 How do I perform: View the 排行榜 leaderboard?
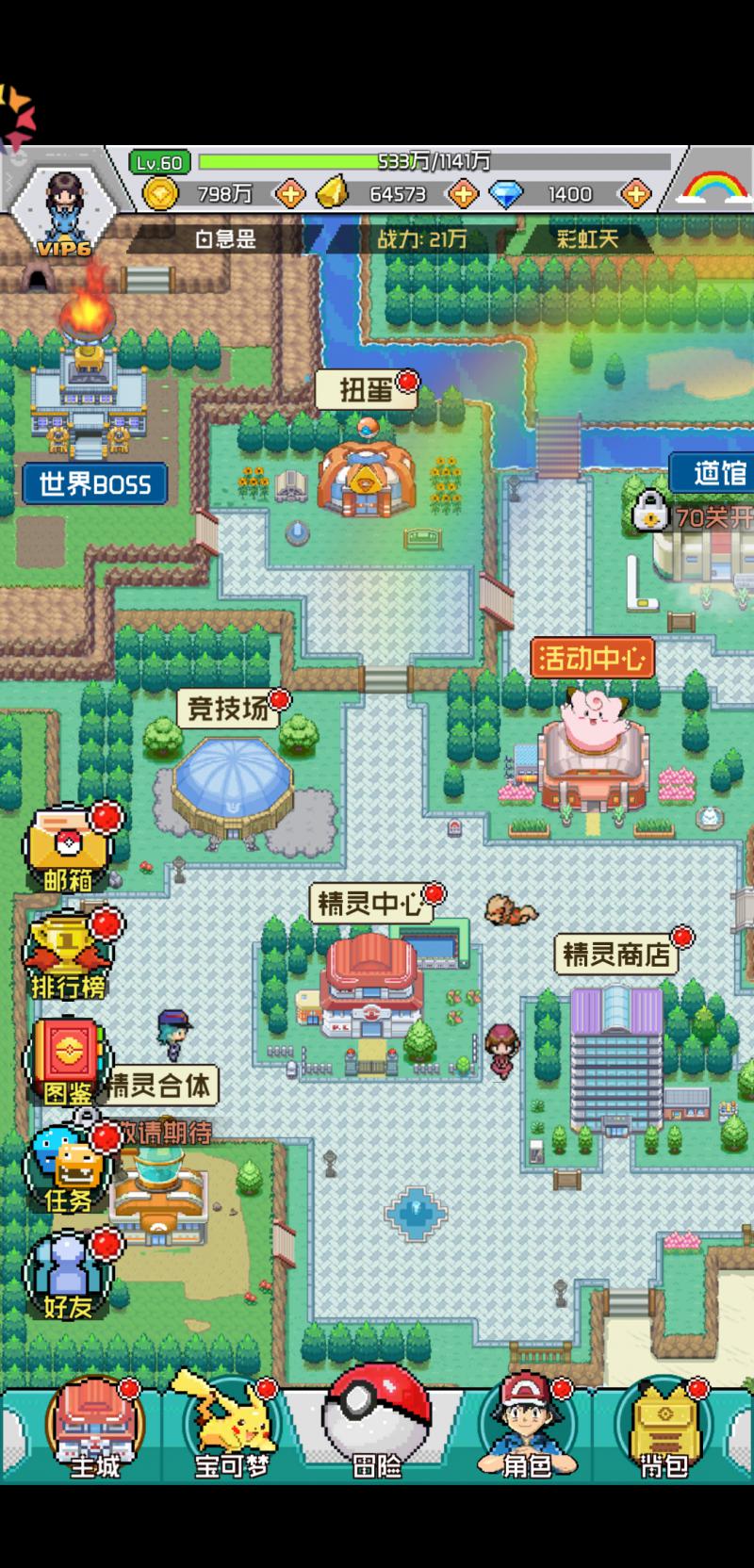[x=68, y=955]
